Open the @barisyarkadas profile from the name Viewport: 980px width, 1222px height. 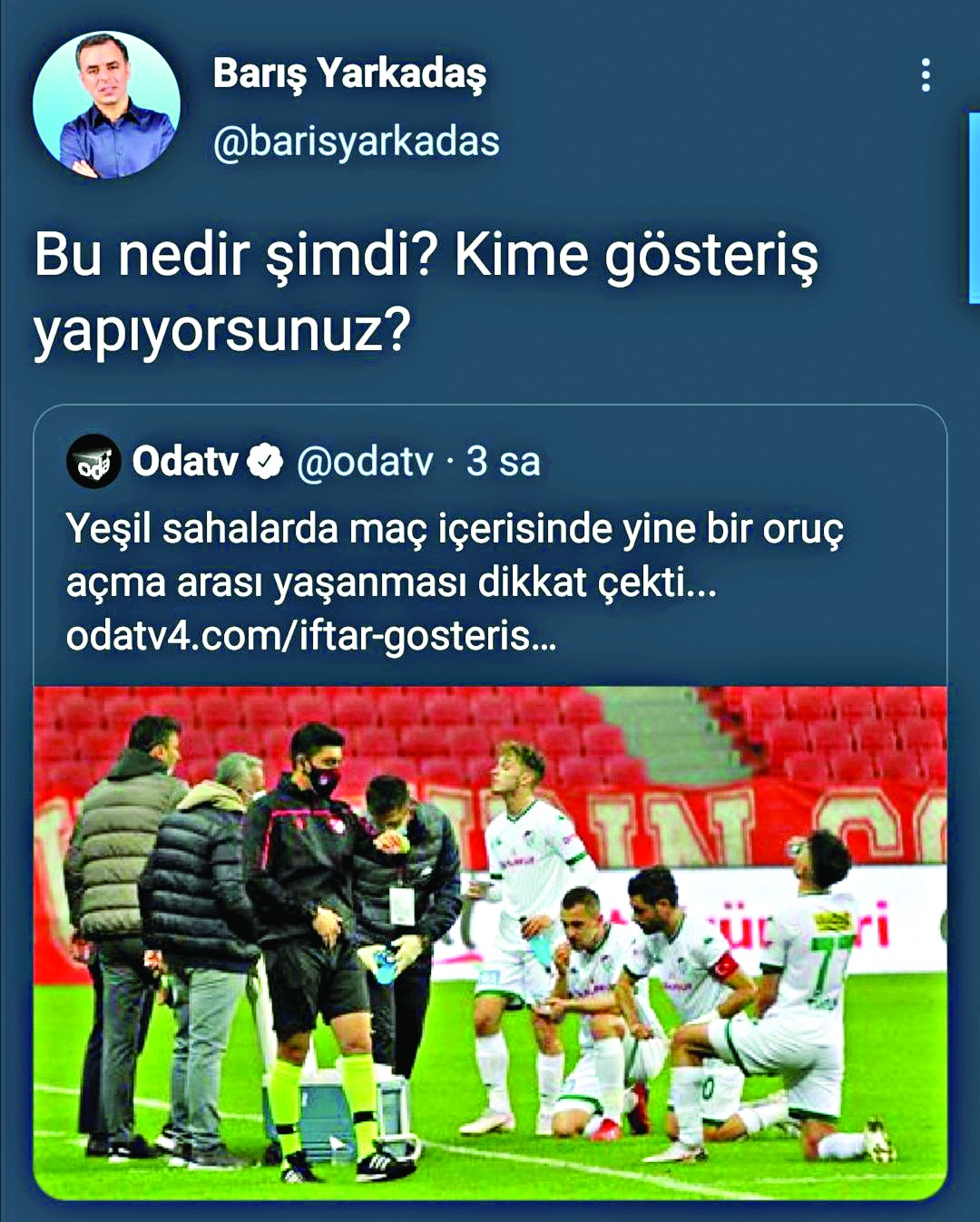pos(349,73)
